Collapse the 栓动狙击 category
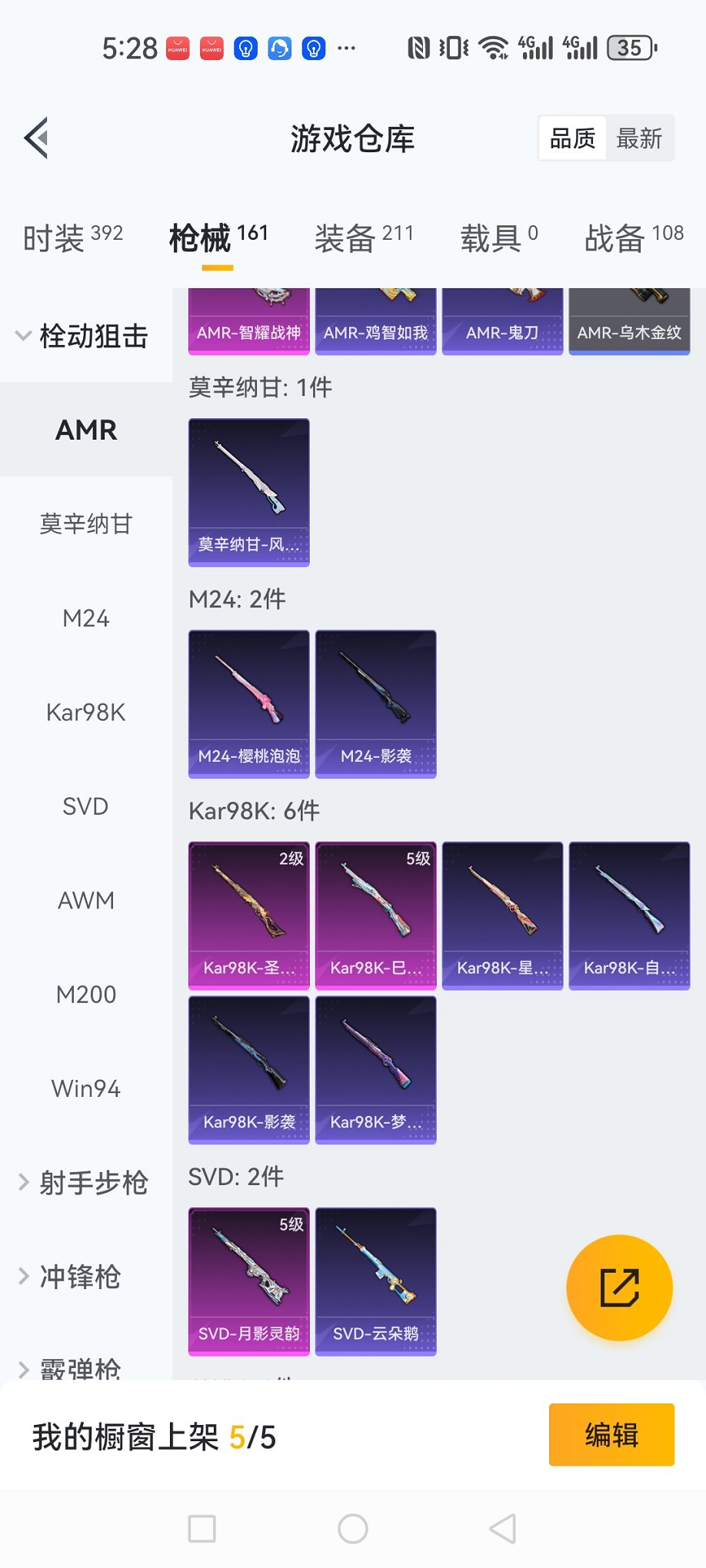The image size is (706, 1568). click(x=85, y=336)
